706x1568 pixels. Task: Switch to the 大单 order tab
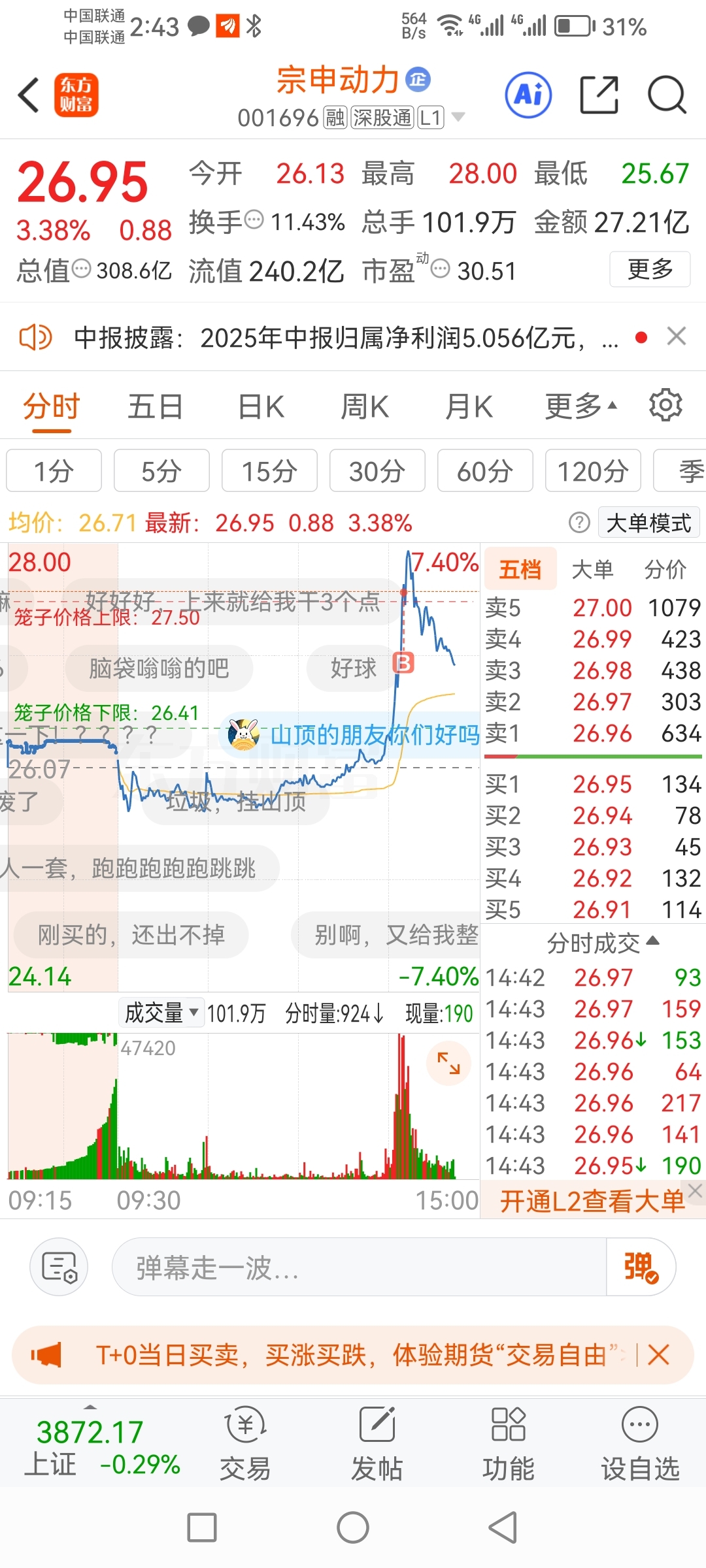592,569
